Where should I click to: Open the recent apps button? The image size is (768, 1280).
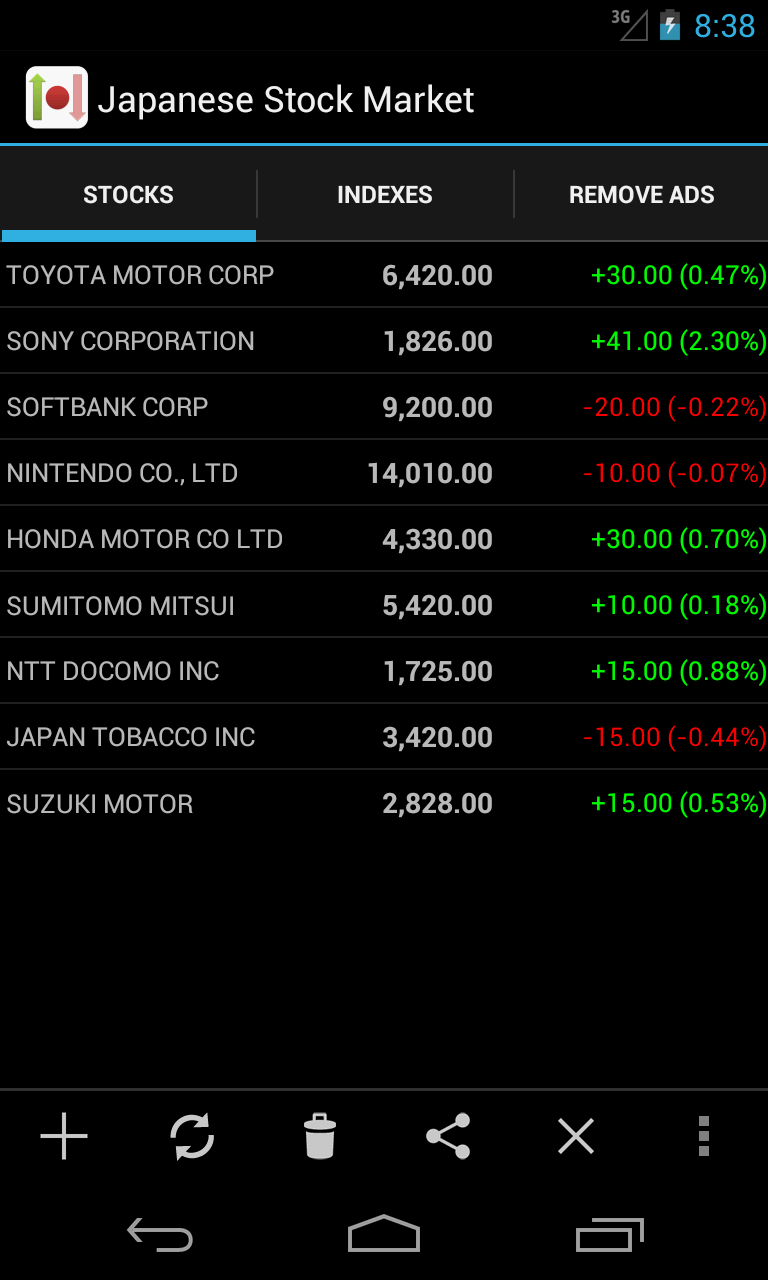coord(610,1235)
